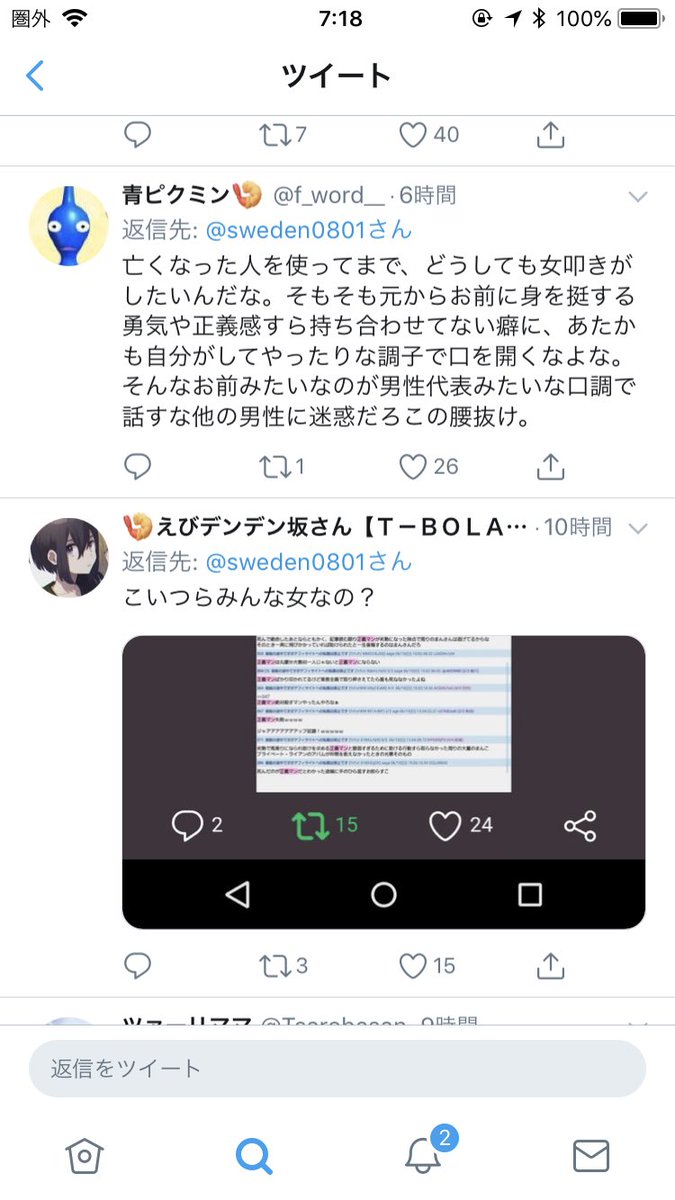Open 青ピクミン's profile avatar
675x1200 pixels.
click(x=69, y=226)
